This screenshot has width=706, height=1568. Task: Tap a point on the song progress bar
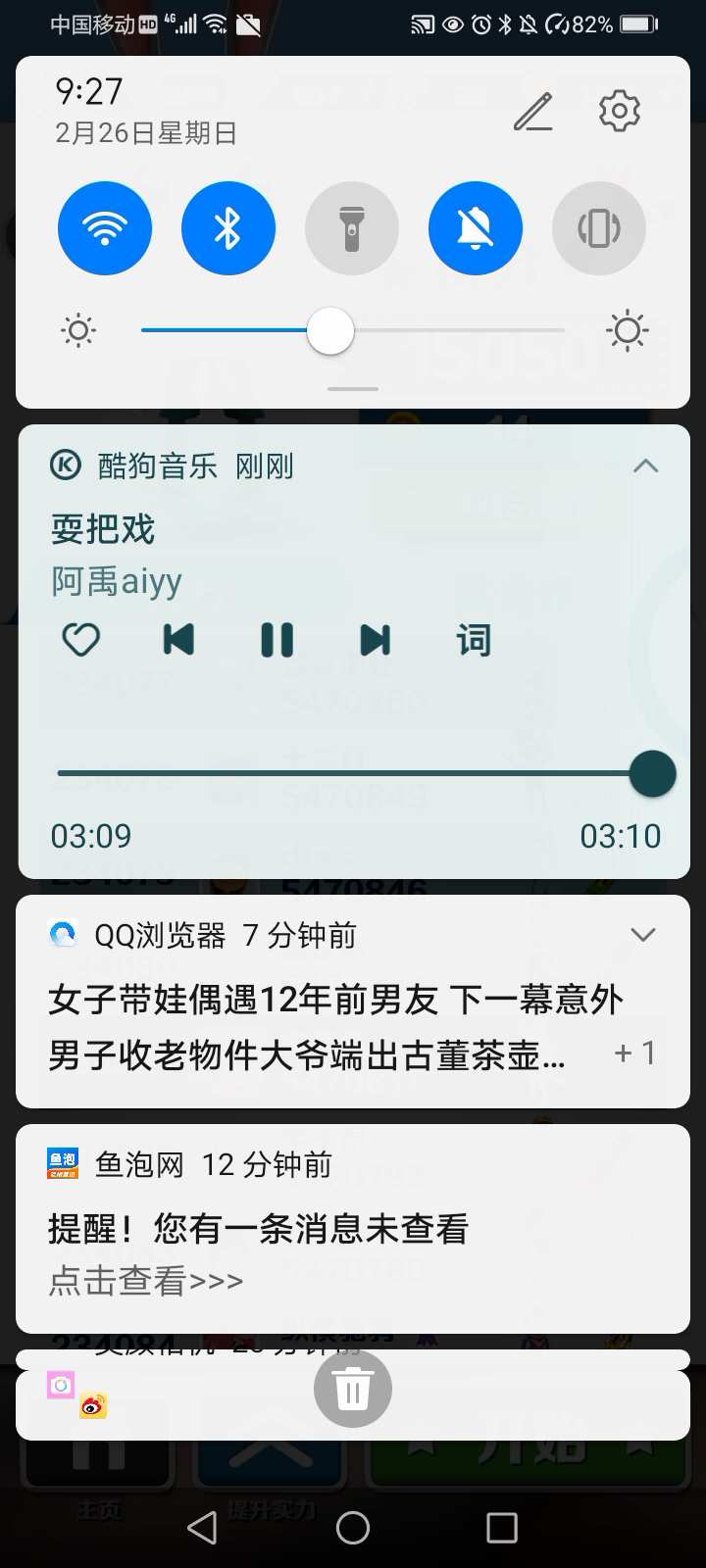[343, 773]
